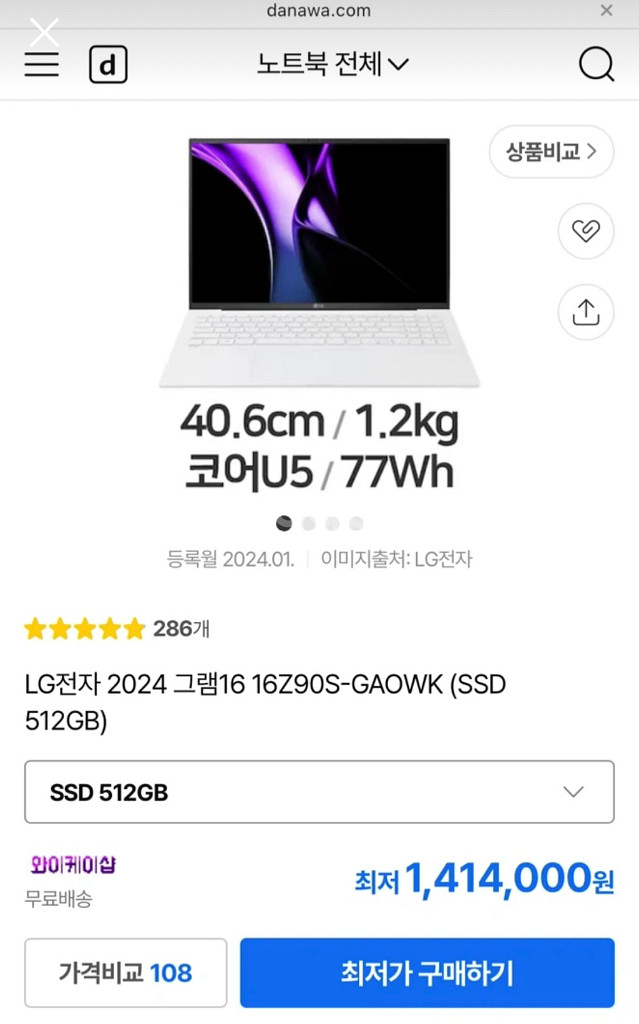This screenshot has width=639, height=1024.
Task: Open the hamburger menu
Action: (x=42, y=65)
